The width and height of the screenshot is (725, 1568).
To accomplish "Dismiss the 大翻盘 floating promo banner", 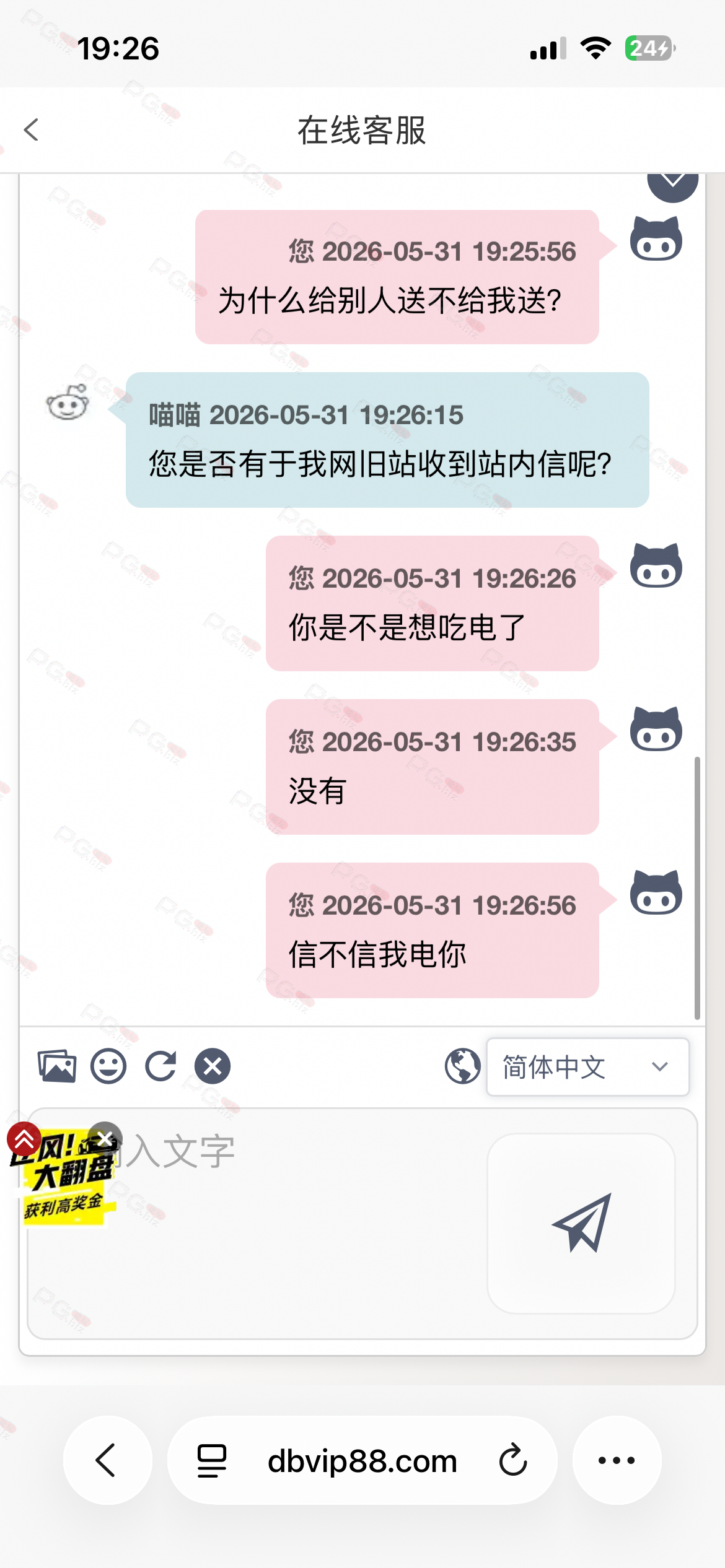I will [105, 1138].
